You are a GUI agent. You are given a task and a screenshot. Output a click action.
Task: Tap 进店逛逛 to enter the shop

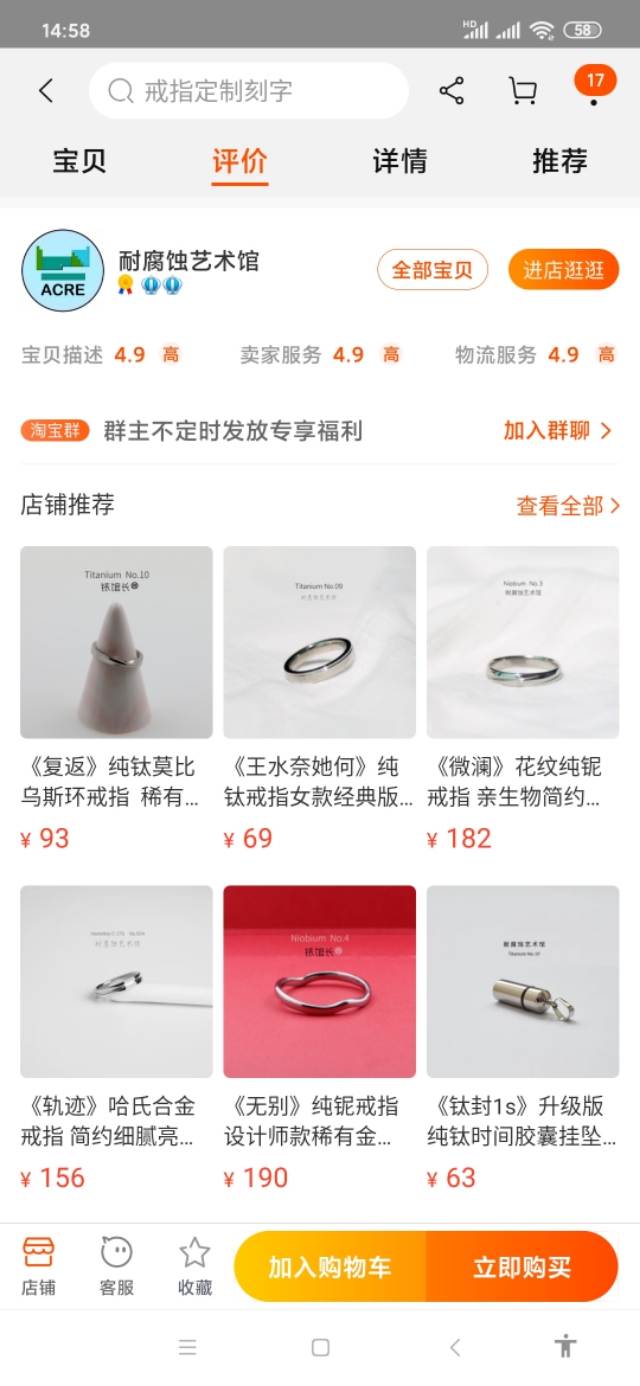[x=564, y=270]
